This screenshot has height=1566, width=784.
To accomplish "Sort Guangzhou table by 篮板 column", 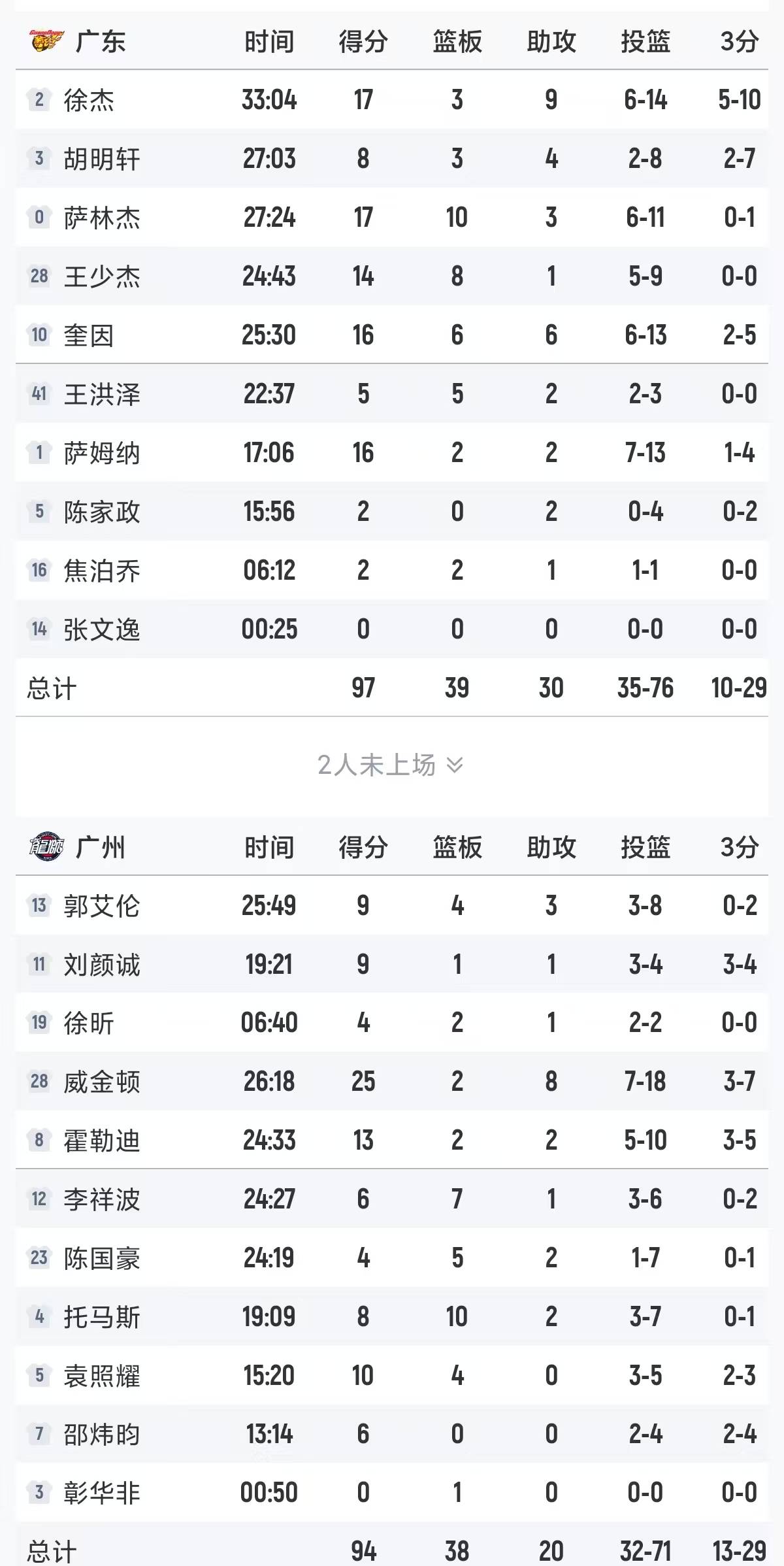I will coord(457,847).
